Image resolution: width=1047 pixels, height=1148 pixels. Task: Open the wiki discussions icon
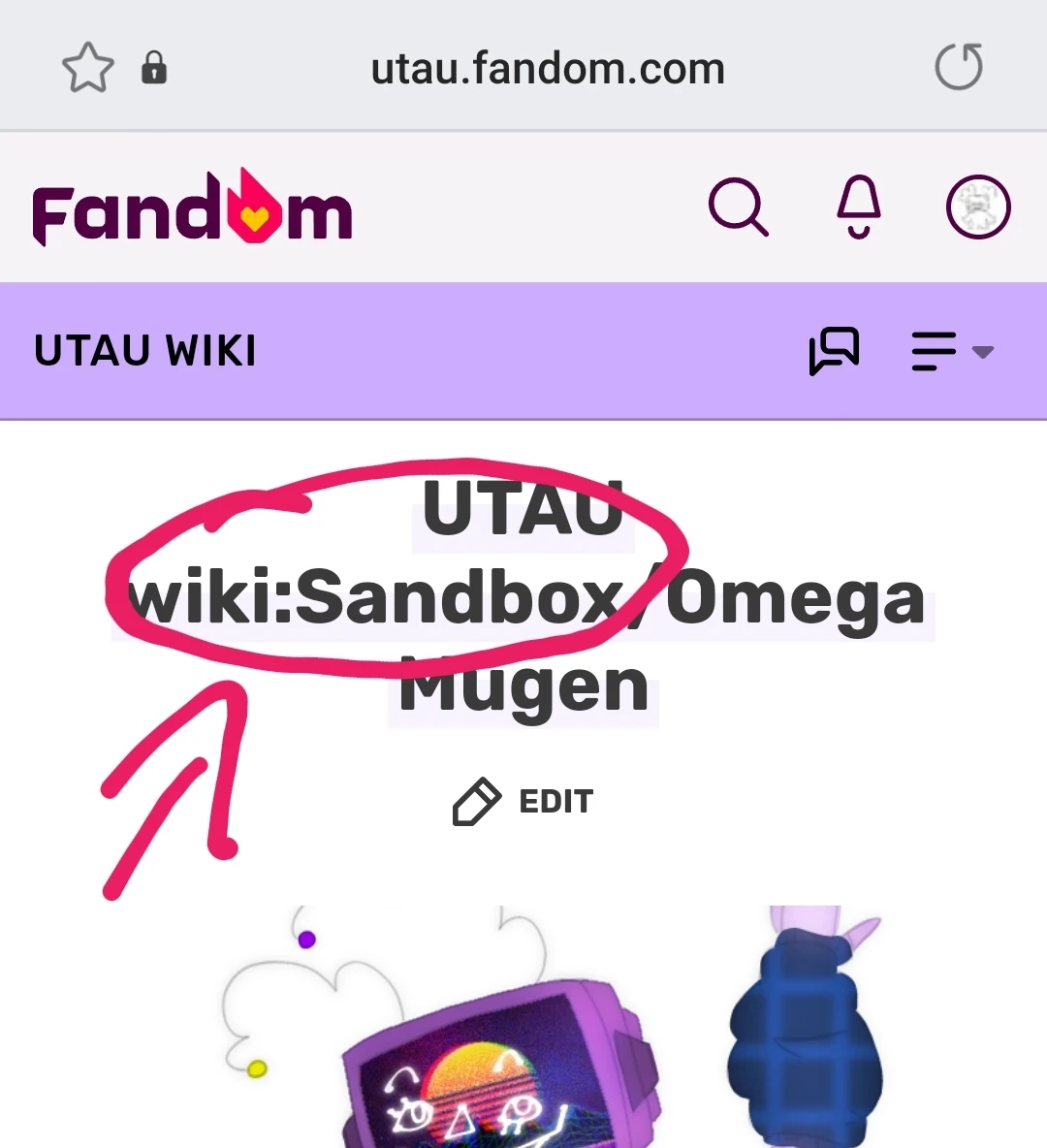tap(834, 351)
